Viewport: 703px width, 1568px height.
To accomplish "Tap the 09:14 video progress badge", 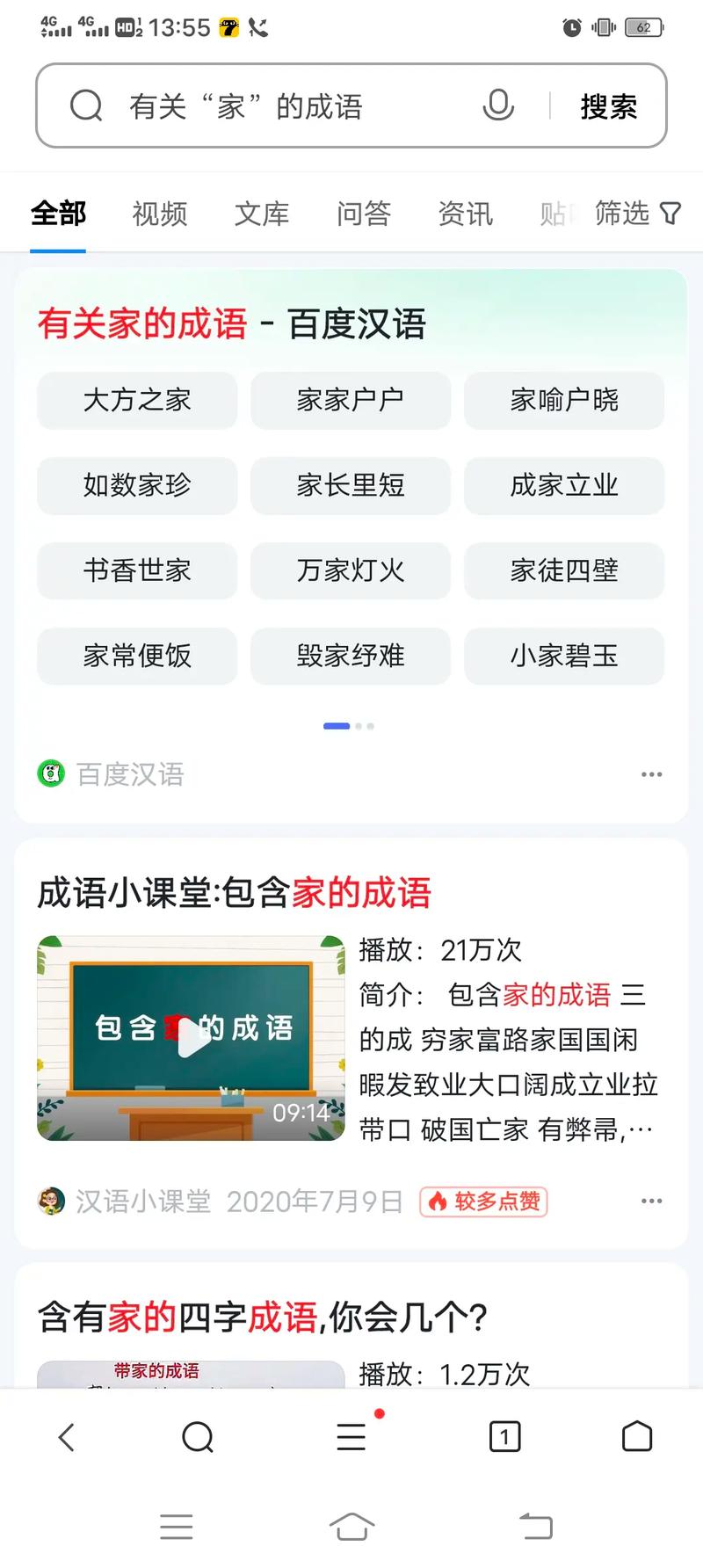I will coord(303,1112).
